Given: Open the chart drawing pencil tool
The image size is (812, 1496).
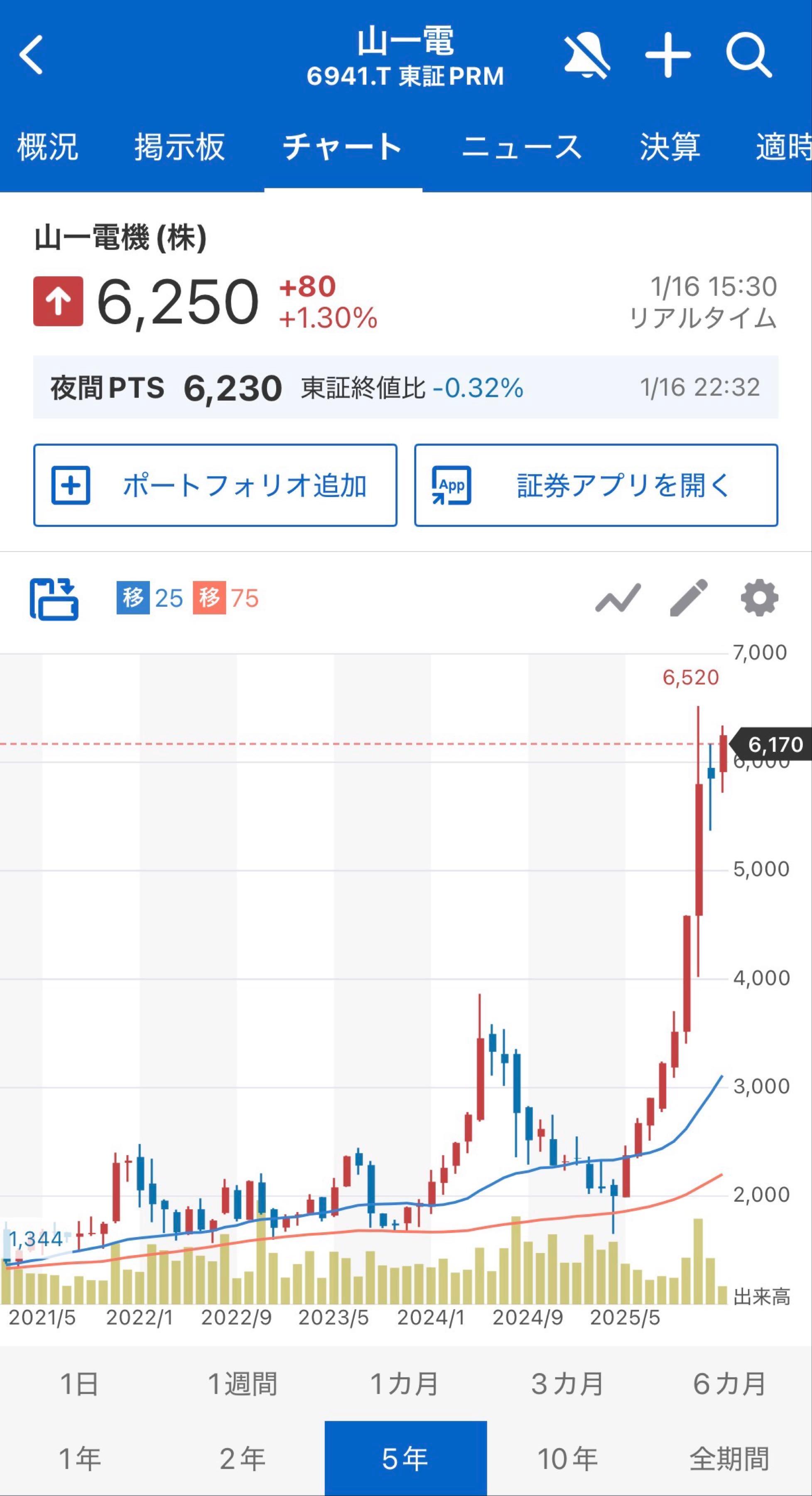Looking at the screenshot, I should 689,599.
